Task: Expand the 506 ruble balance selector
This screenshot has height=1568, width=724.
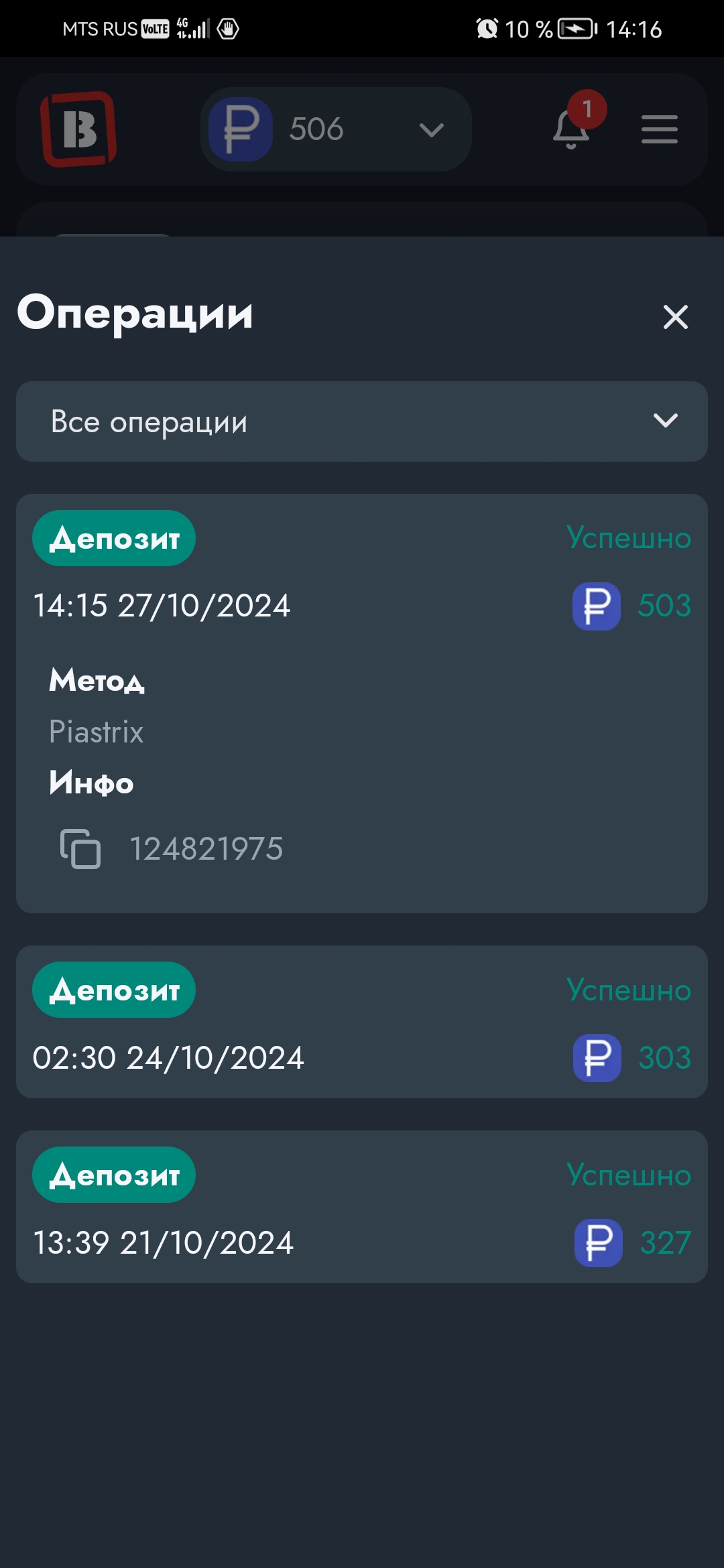Action: (336, 129)
